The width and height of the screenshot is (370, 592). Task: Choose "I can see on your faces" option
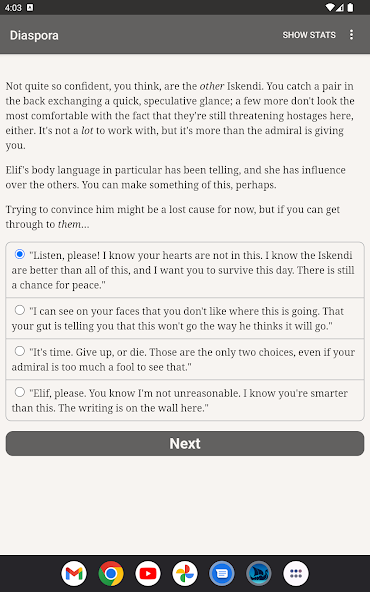pyautogui.click(x=185, y=318)
